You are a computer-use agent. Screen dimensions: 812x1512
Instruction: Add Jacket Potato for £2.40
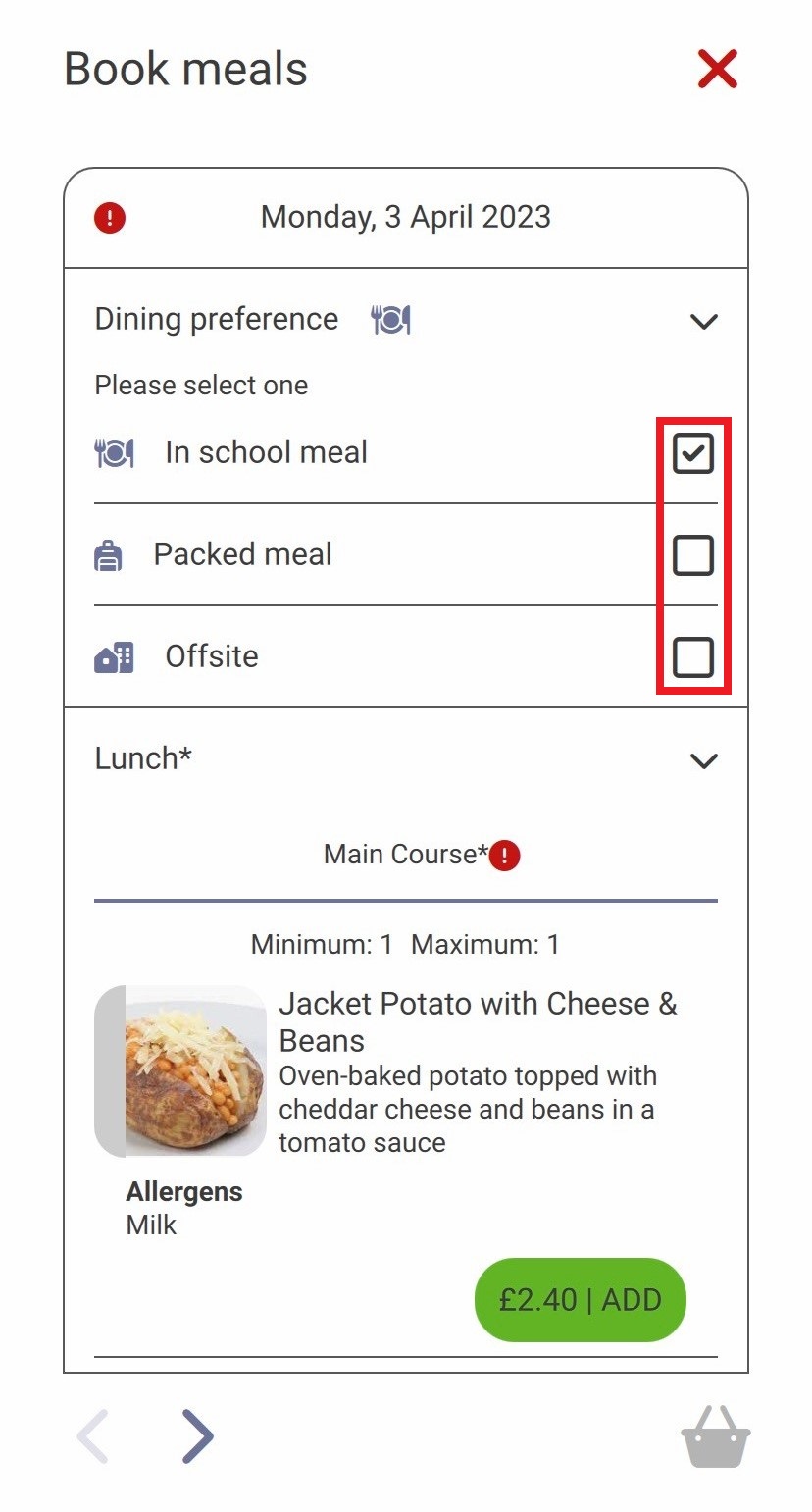pyautogui.click(x=580, y=1300)
